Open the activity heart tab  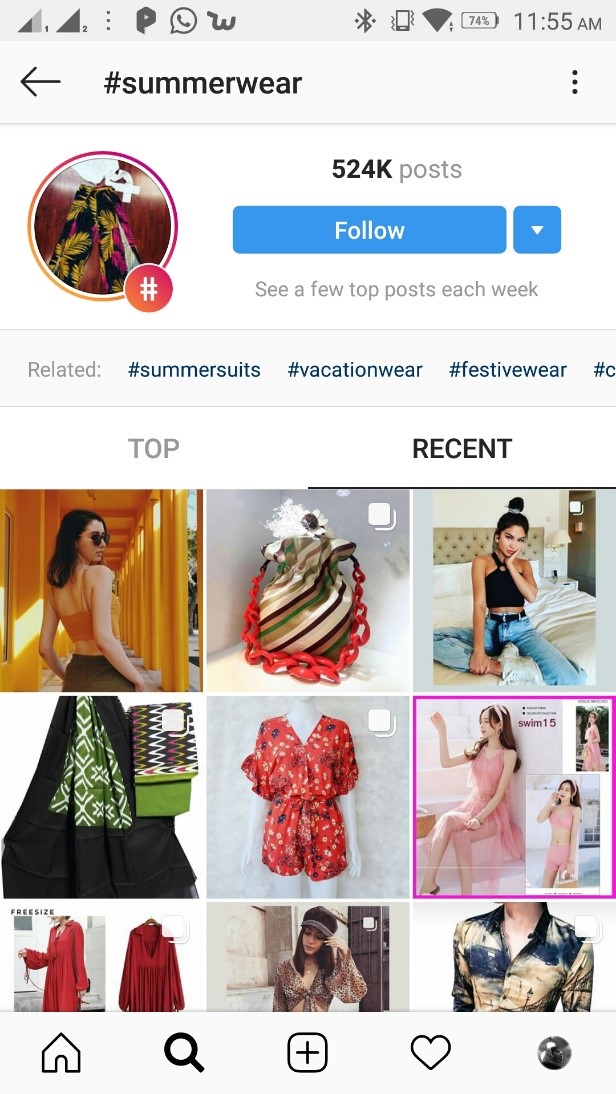430,1052
